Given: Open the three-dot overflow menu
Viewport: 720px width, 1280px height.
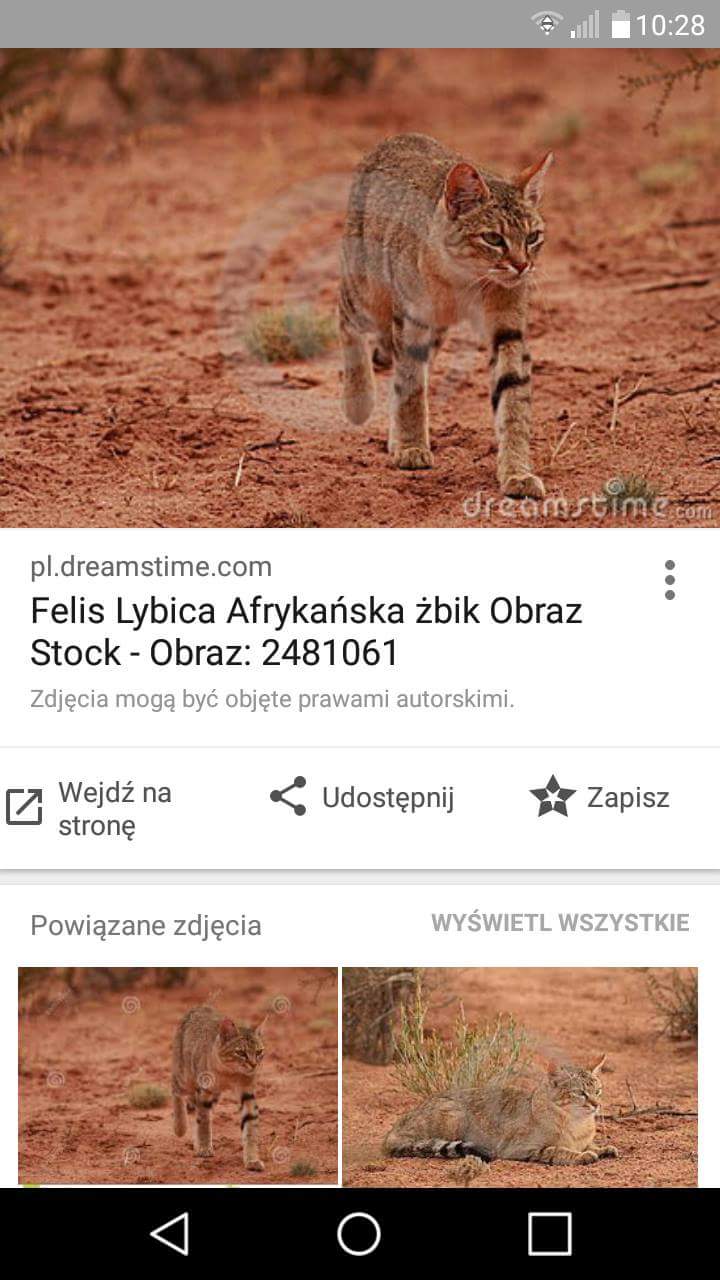Looking at the screenshot, I should click(x=669, y=580).
